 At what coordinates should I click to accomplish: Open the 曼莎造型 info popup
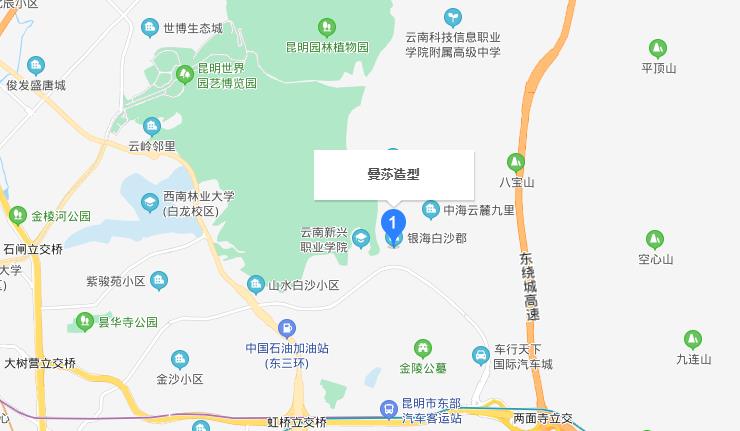[x=394, y=174]
